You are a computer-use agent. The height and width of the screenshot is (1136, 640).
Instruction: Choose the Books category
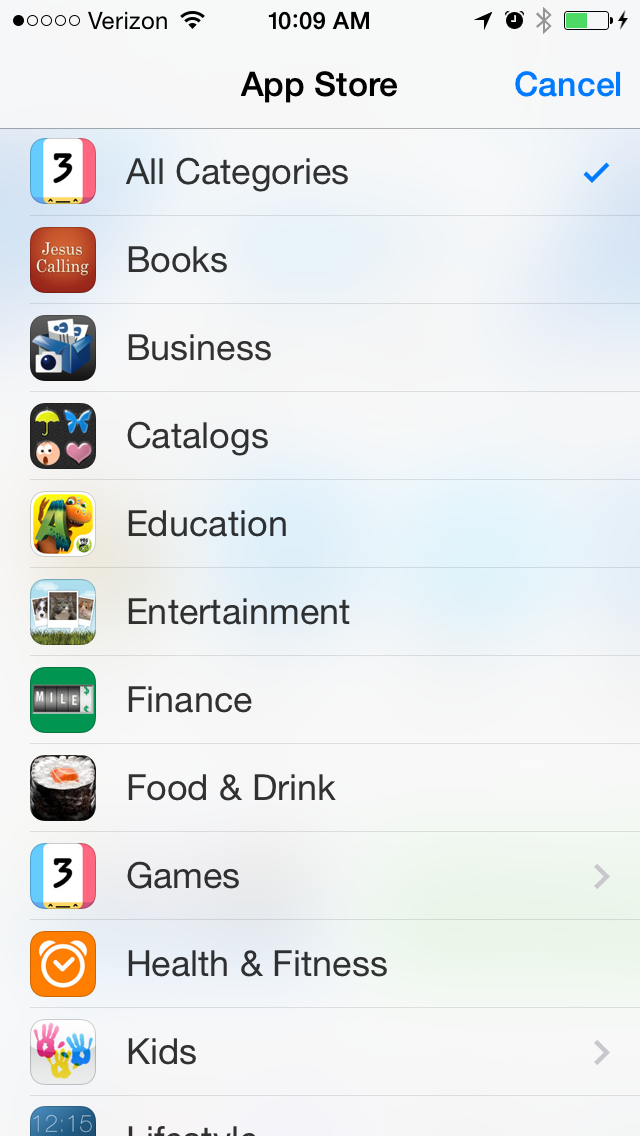pos(177,260)
